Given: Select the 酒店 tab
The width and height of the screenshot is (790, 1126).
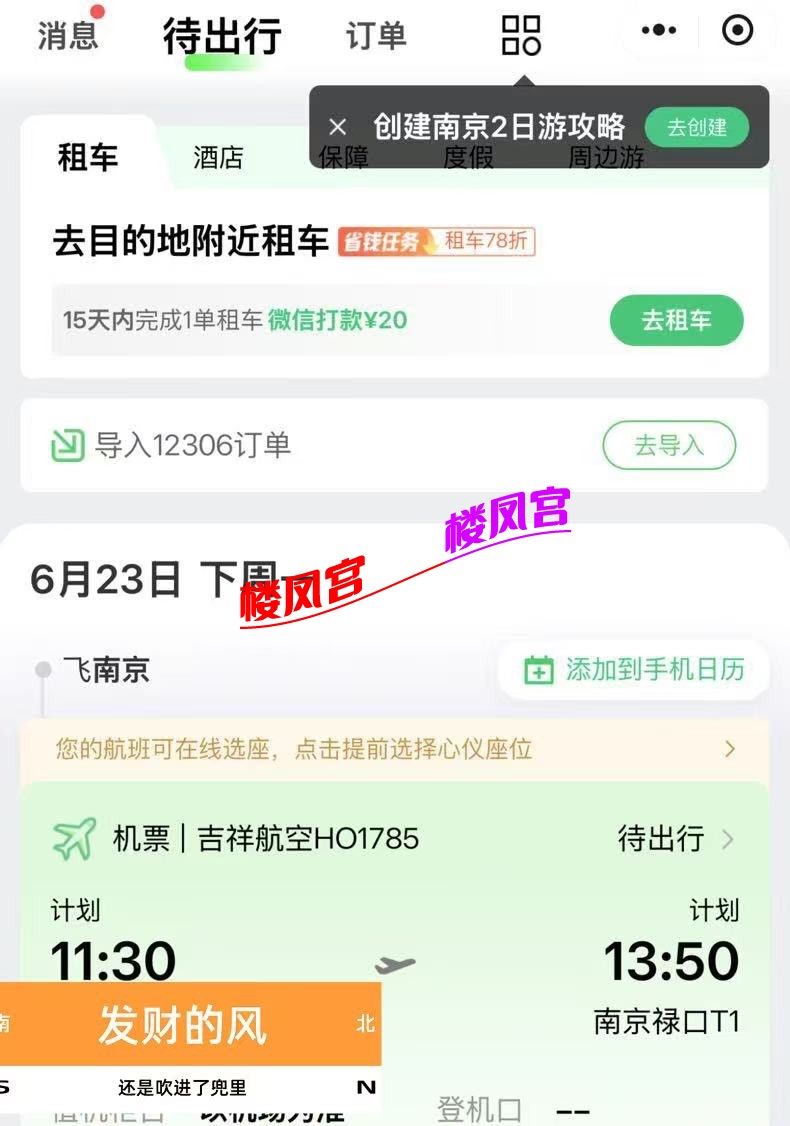Looking at the screenshot, I should click(218, 158).
